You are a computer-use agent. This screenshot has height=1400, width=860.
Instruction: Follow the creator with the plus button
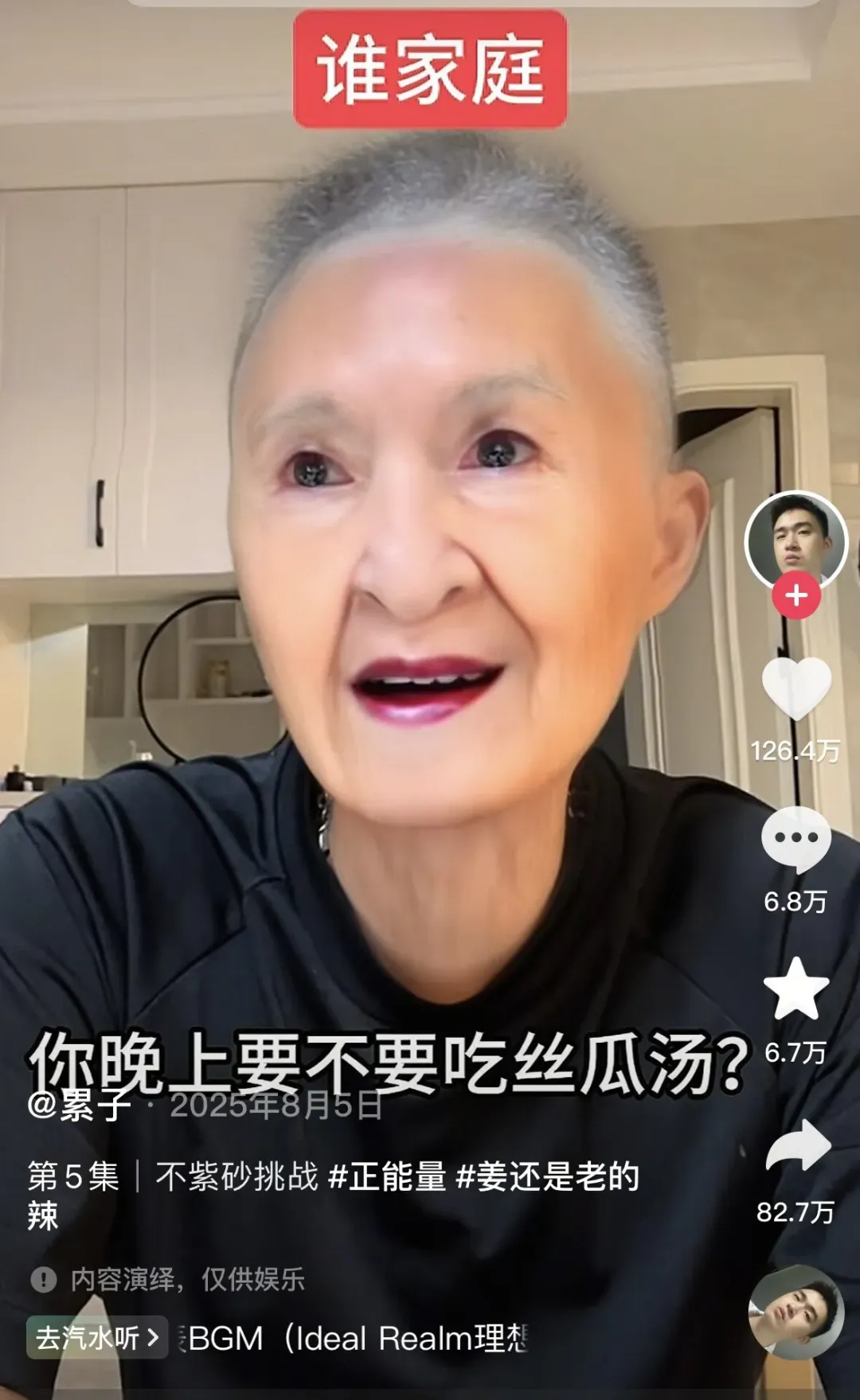[x=795, y=595]
